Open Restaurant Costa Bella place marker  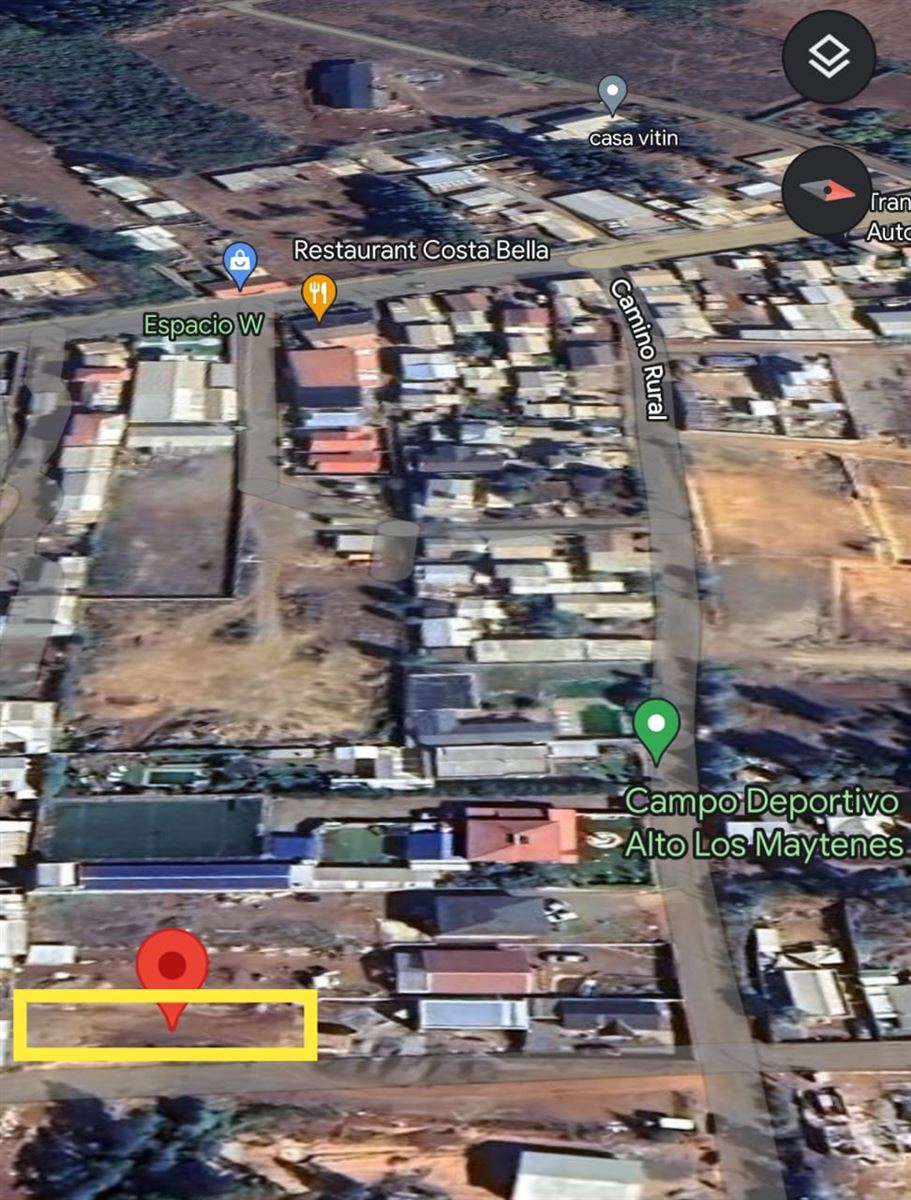(x=319, y=293)
